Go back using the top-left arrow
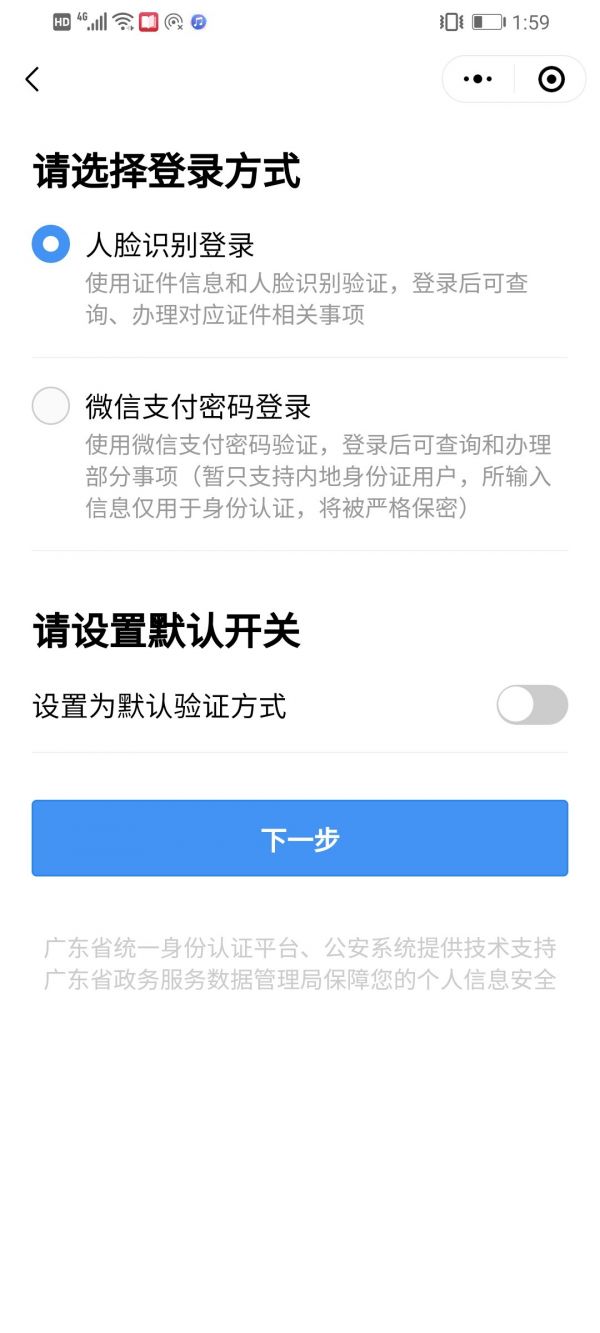600x1333 pixels. (x=33, y=80)
